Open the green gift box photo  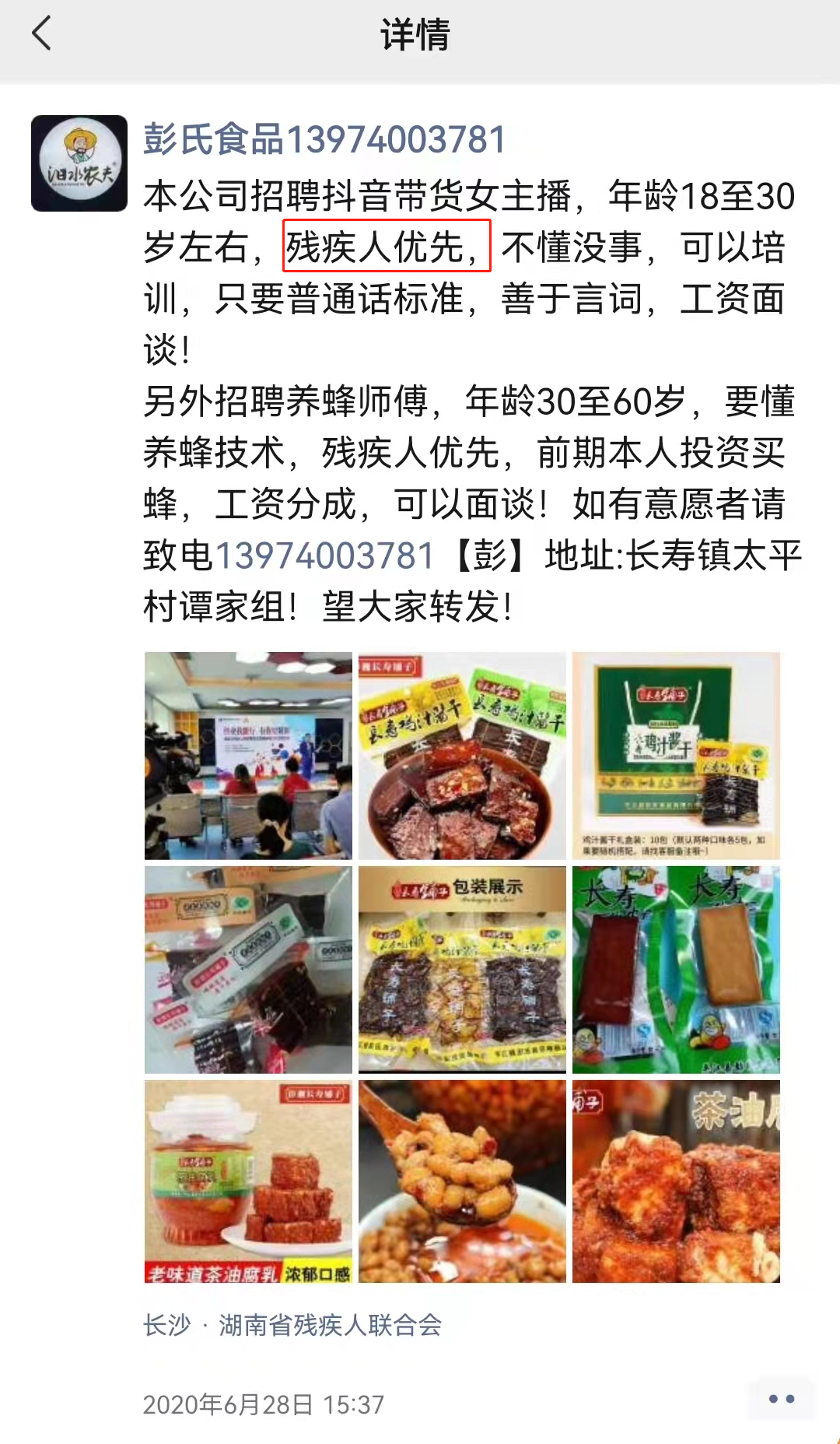(x=676, y=755)
